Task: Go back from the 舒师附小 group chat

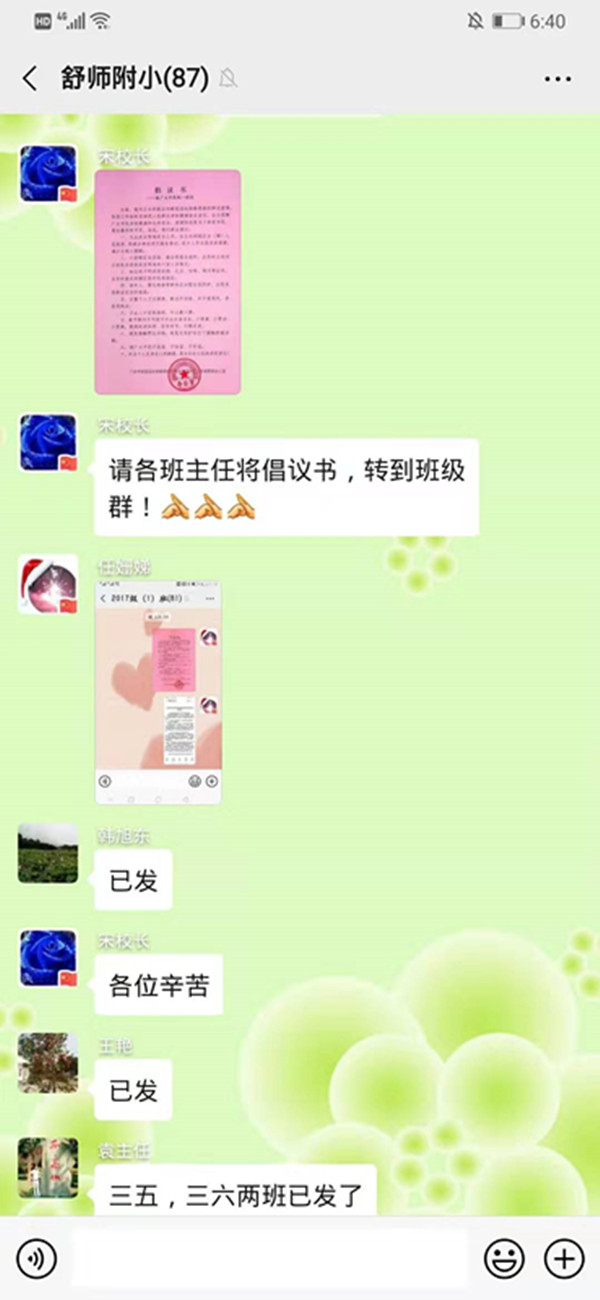Action: pos(30,79)
